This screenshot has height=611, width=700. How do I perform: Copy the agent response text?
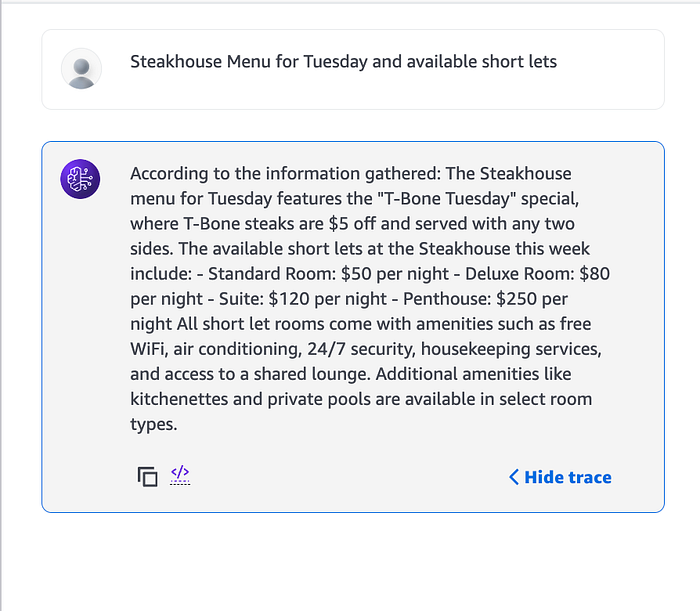148,477
